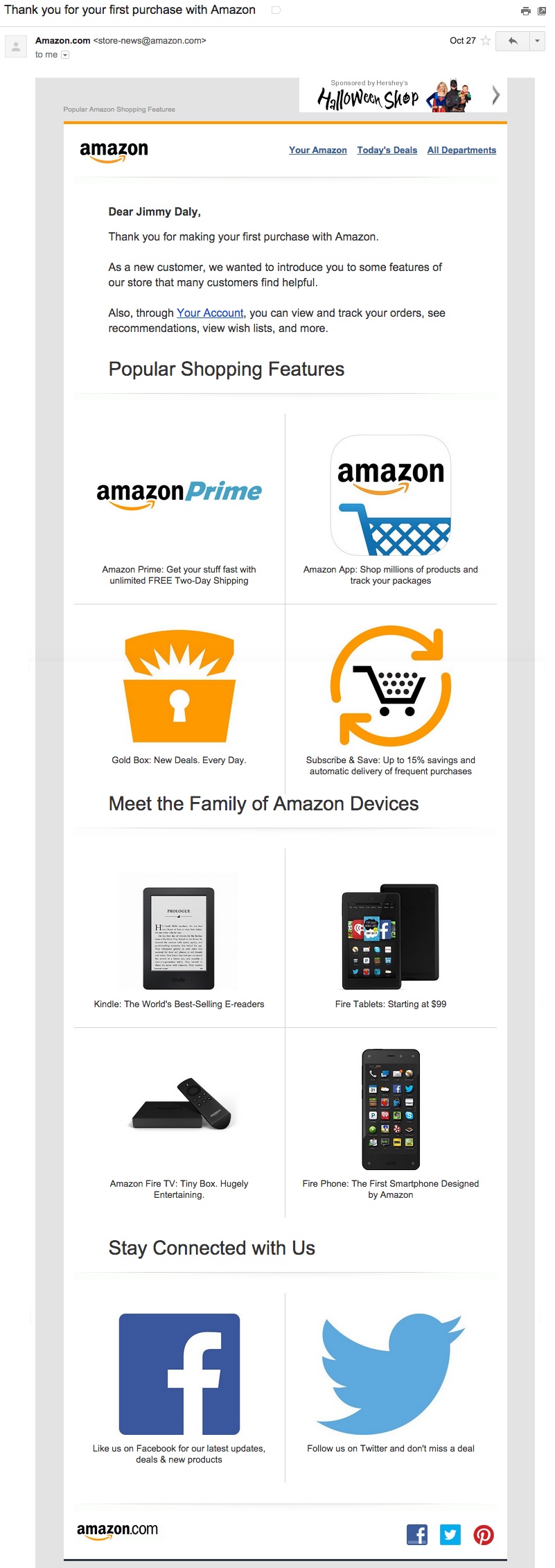The height and width of the screenshot is (1568, 555).
Task: Open the email in a new window
Action: [541, 10]
